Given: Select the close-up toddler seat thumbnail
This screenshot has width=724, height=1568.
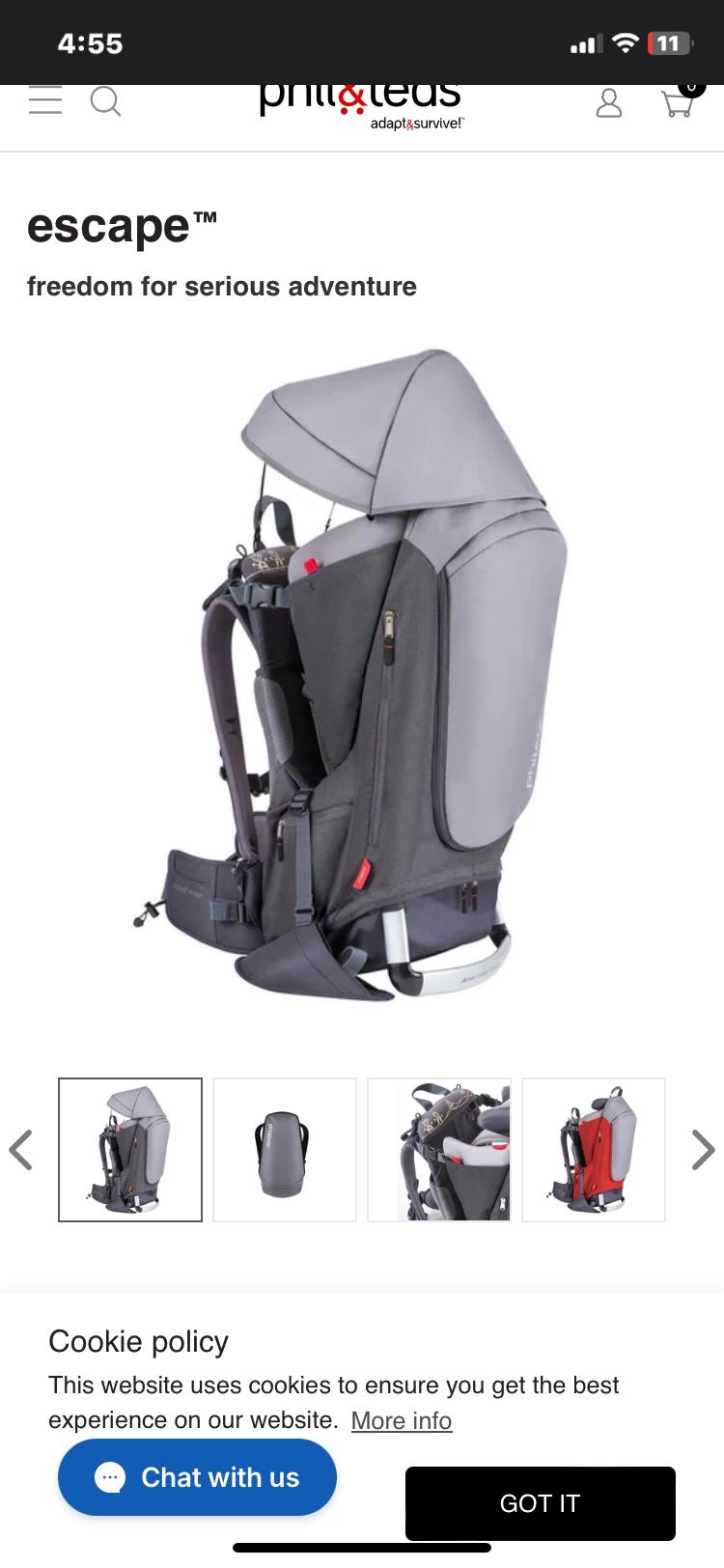Looking at the screenshot, I should (x=439, y=1149).
